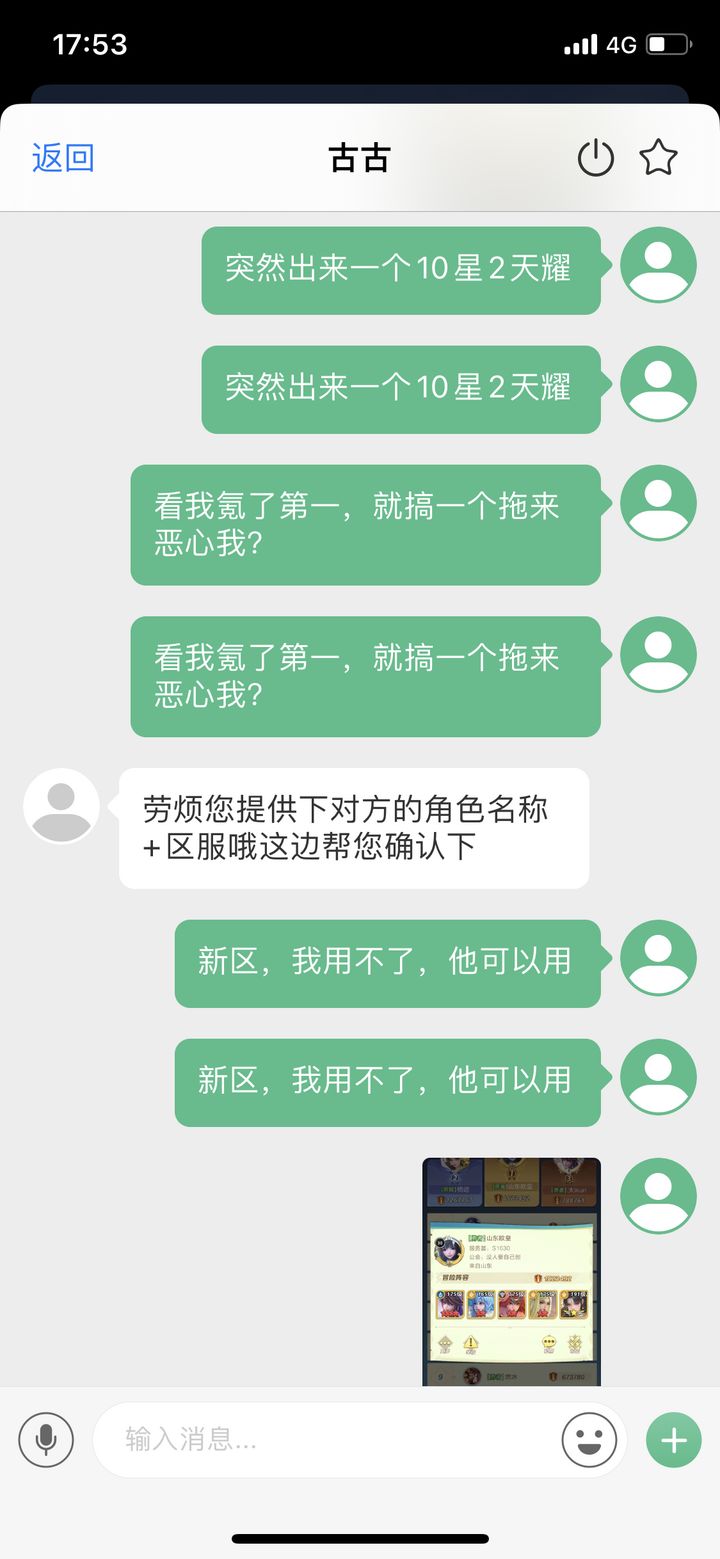Open the game screenshot image in the chat
The width and height of the screenshot is (720, 1559).
[510, 1270]
